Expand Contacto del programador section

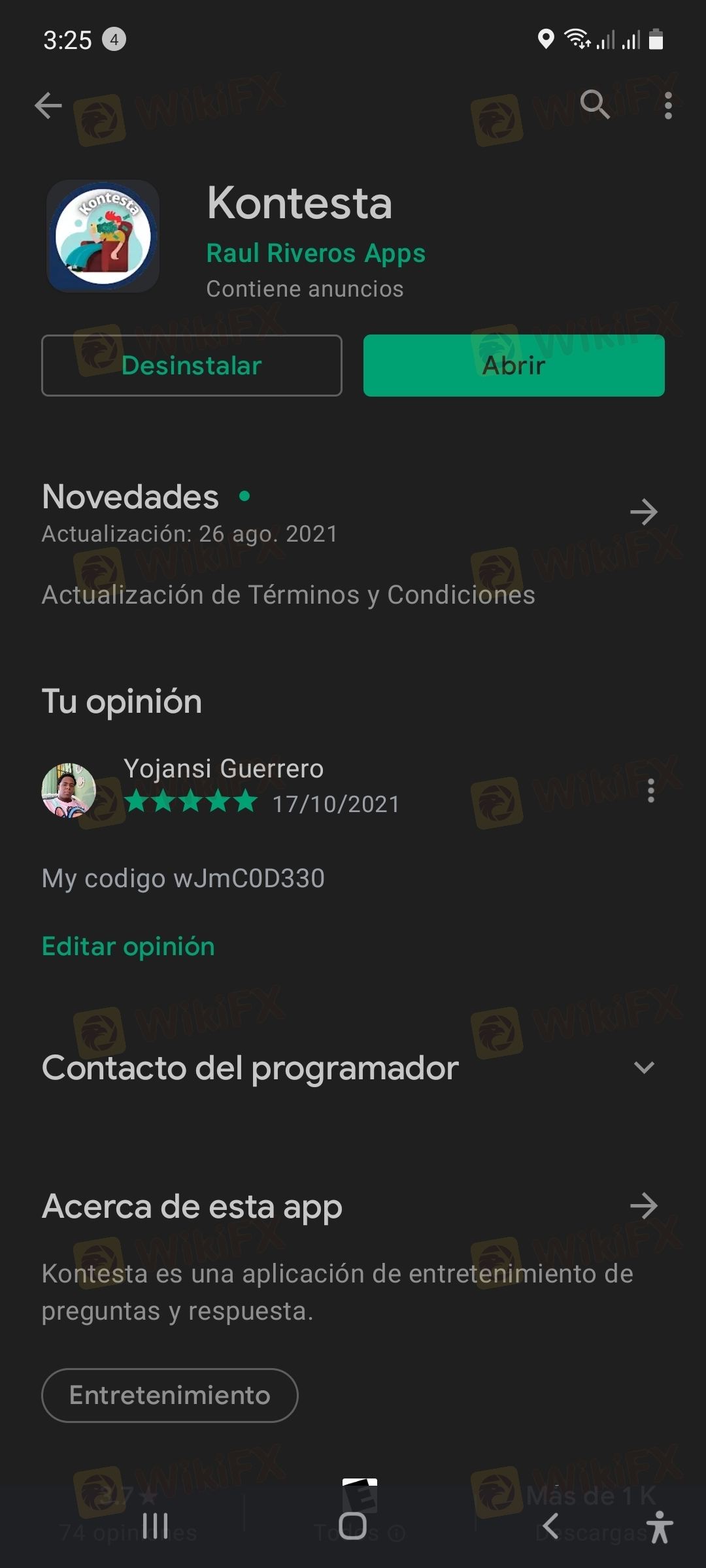coord(644,1068)
